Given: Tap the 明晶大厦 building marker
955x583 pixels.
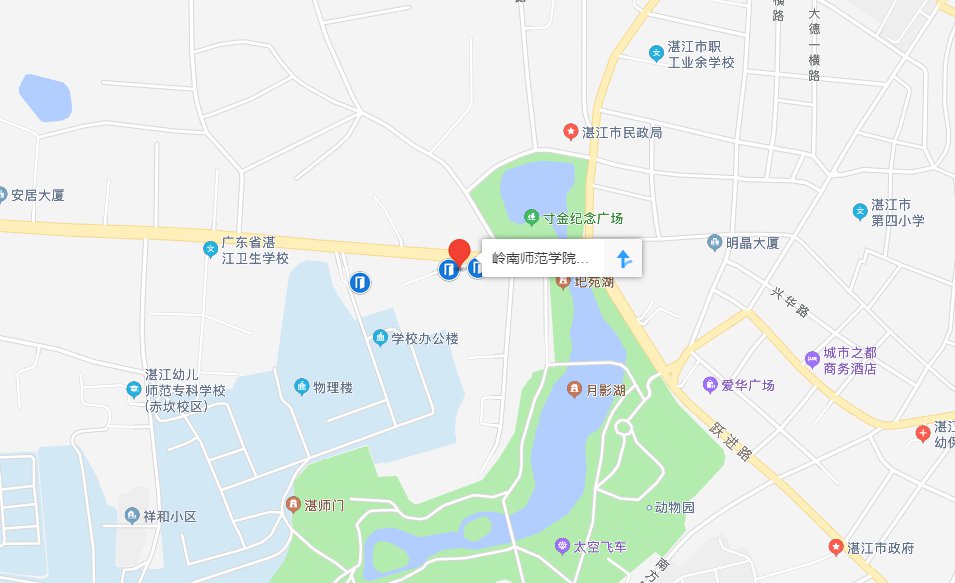Looking at the screenshot, I should 714,242.
